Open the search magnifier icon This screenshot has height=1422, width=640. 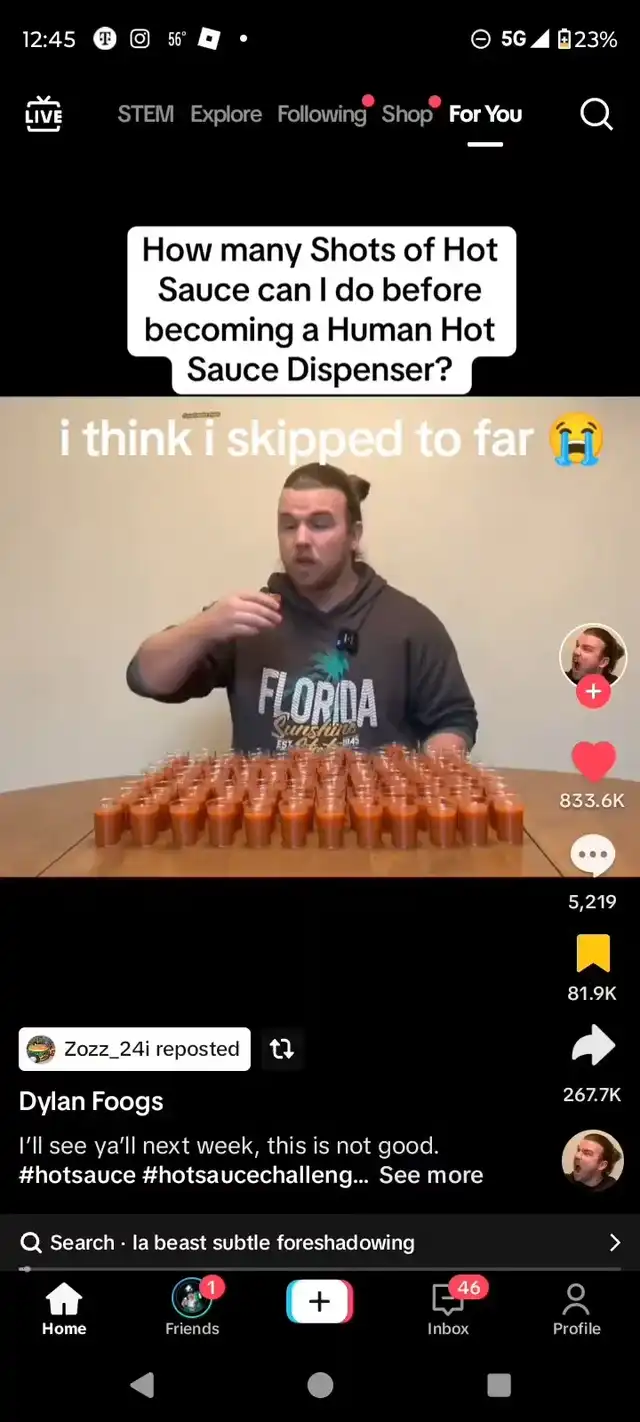pos(596,115)
